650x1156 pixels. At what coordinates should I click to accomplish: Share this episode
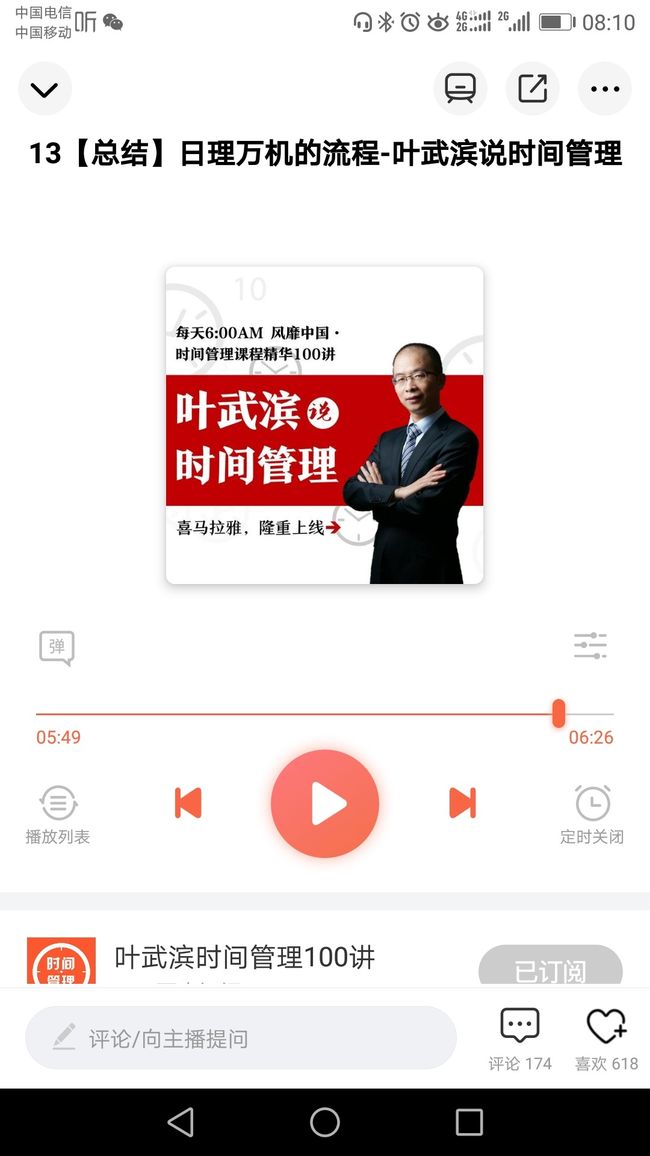pos(532,89)
